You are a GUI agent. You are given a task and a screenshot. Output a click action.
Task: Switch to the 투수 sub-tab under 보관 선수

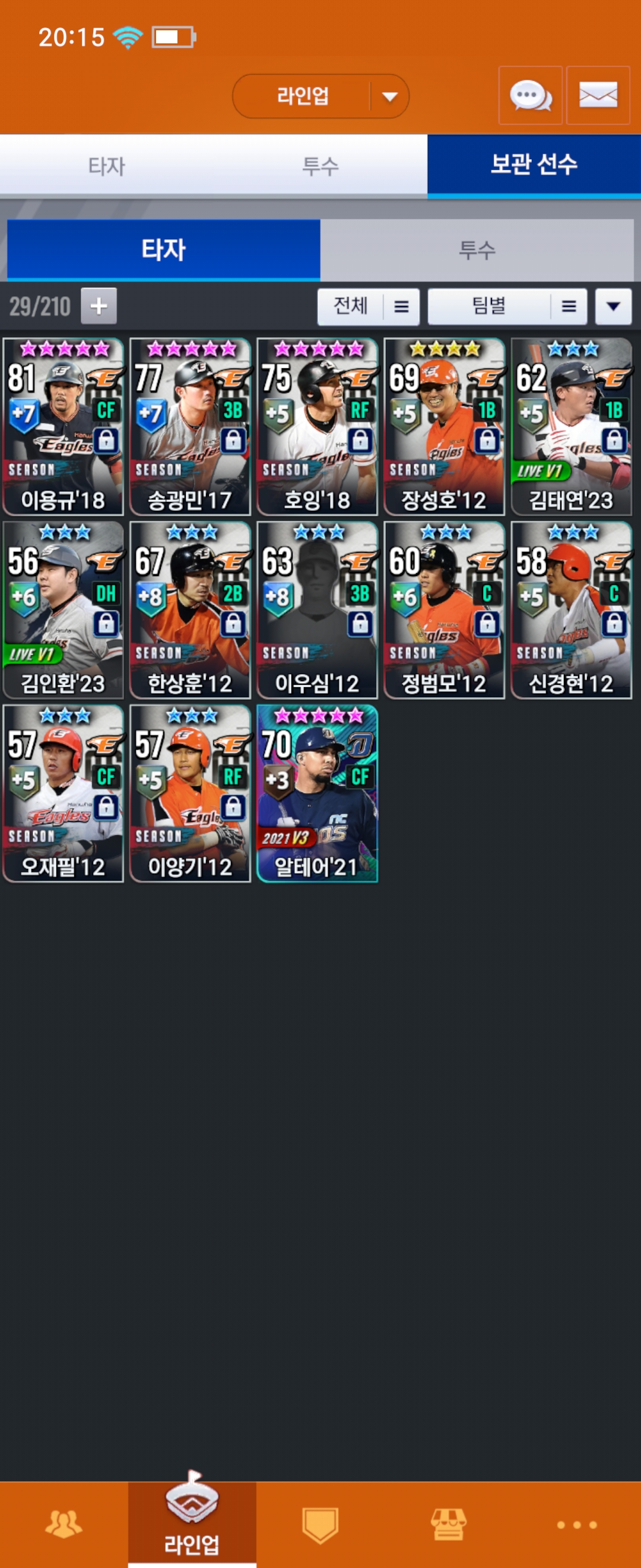477,250
